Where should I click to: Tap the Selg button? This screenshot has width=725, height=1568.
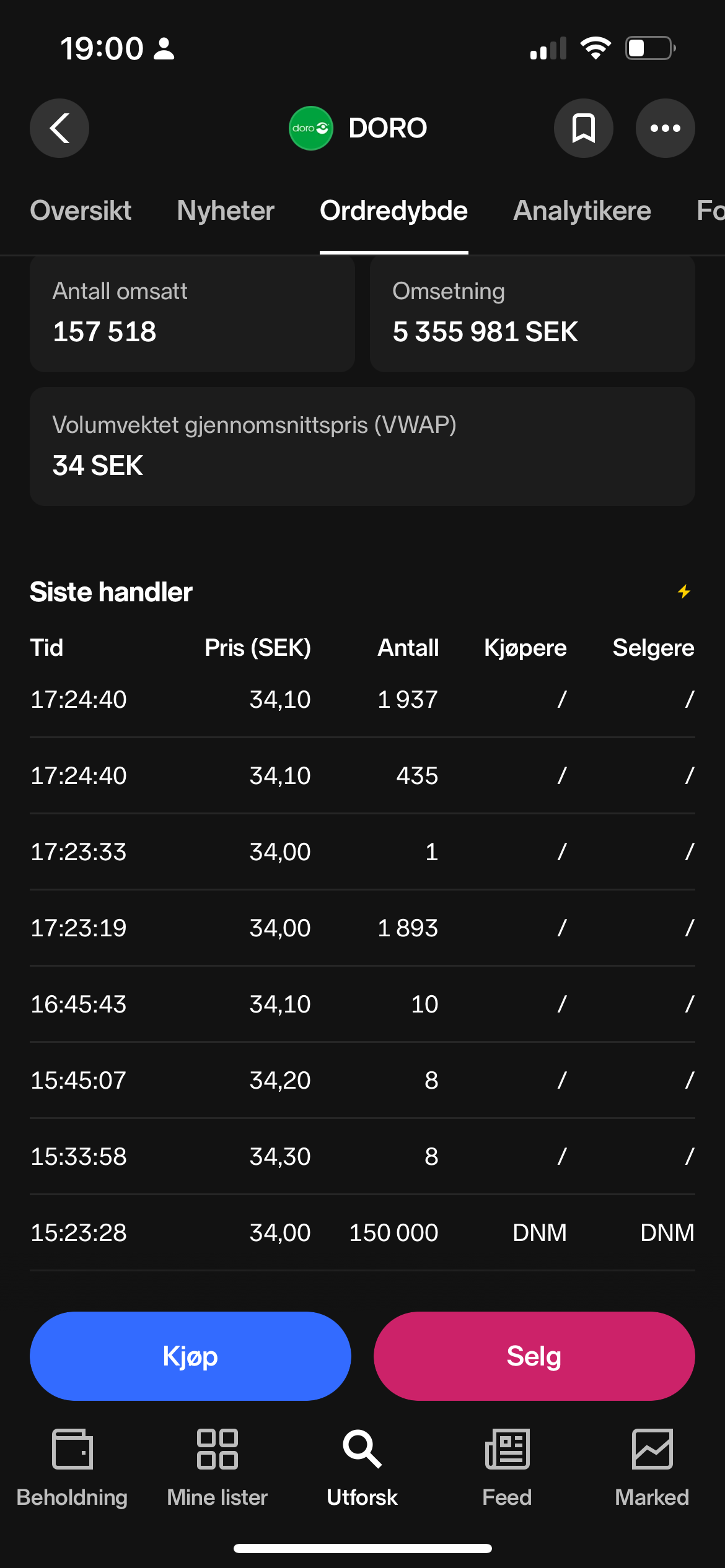point(534,1356)
